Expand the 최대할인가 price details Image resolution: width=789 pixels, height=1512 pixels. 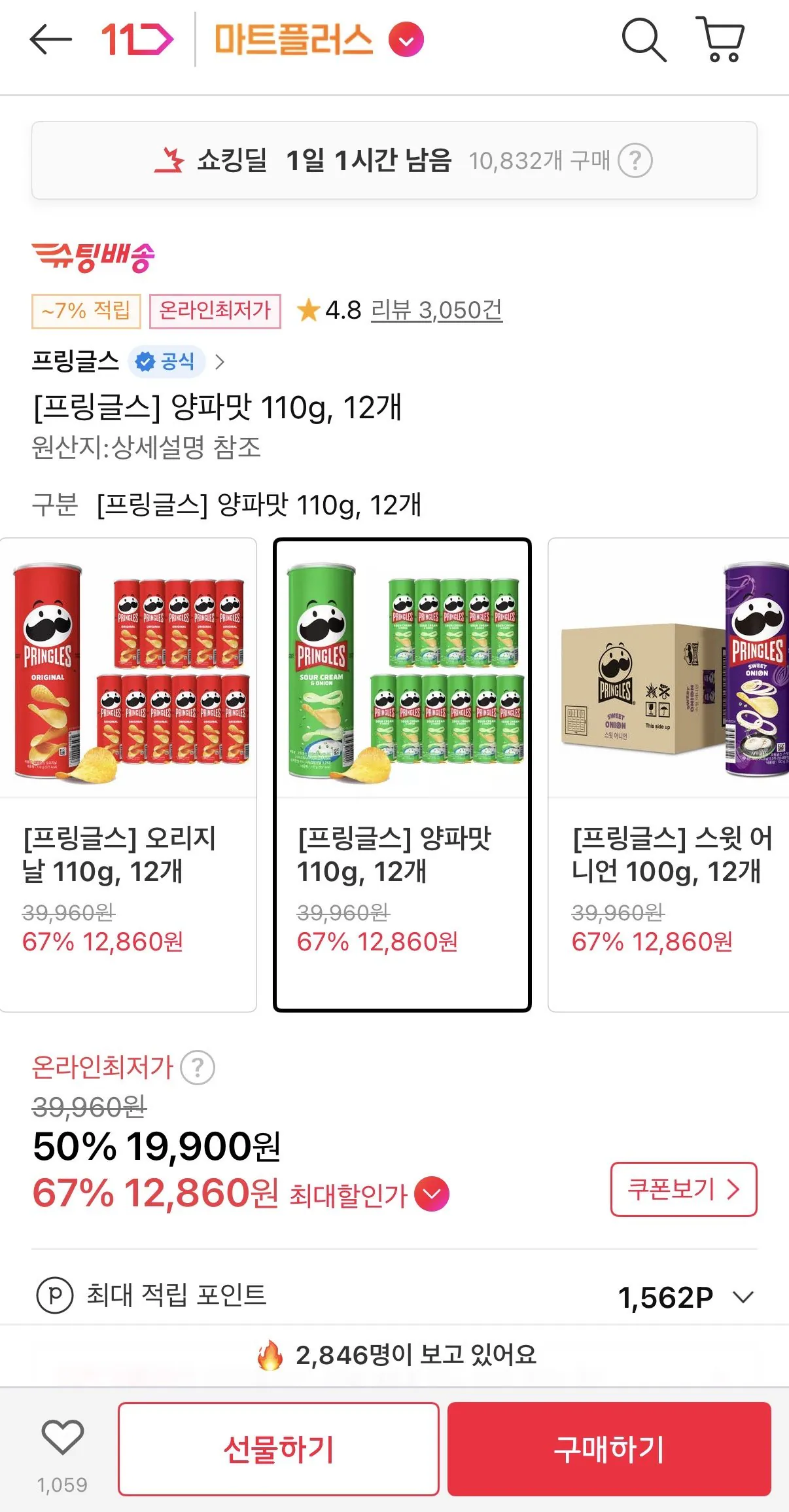pos(433,1193)
